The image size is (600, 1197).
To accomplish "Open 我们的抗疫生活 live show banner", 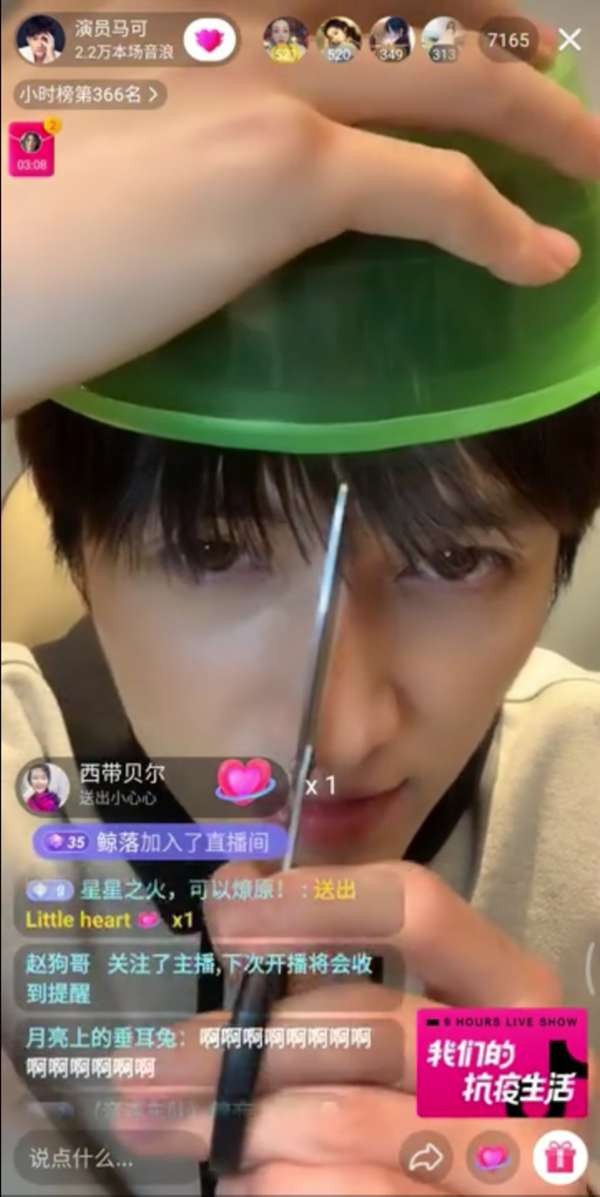I will pos(501,1062).
